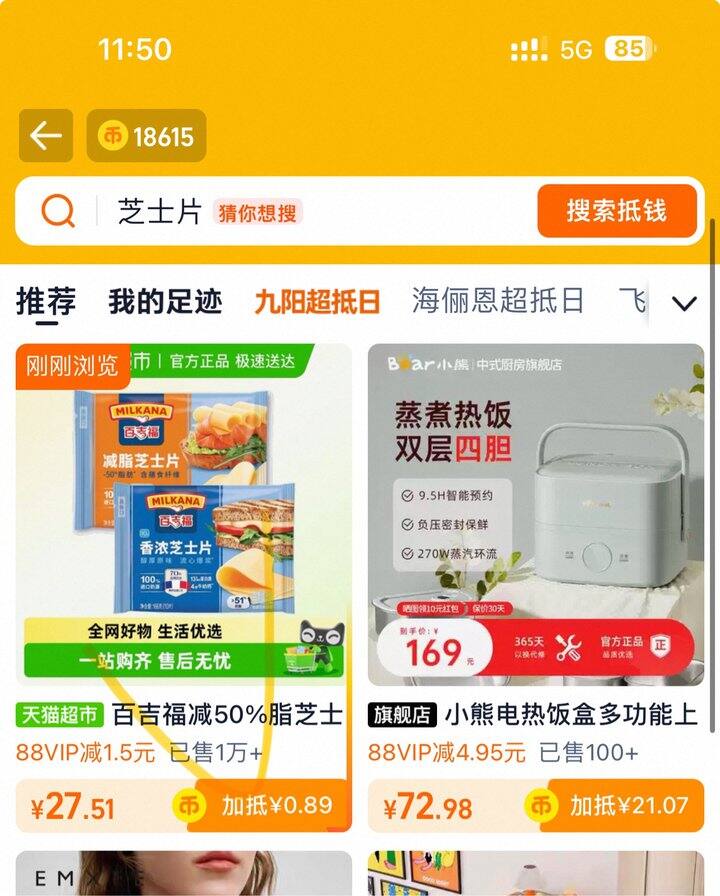Switch to the 我的足迹 tab
Viewport: 720px width, 896px height.
[x=165, y=301]
